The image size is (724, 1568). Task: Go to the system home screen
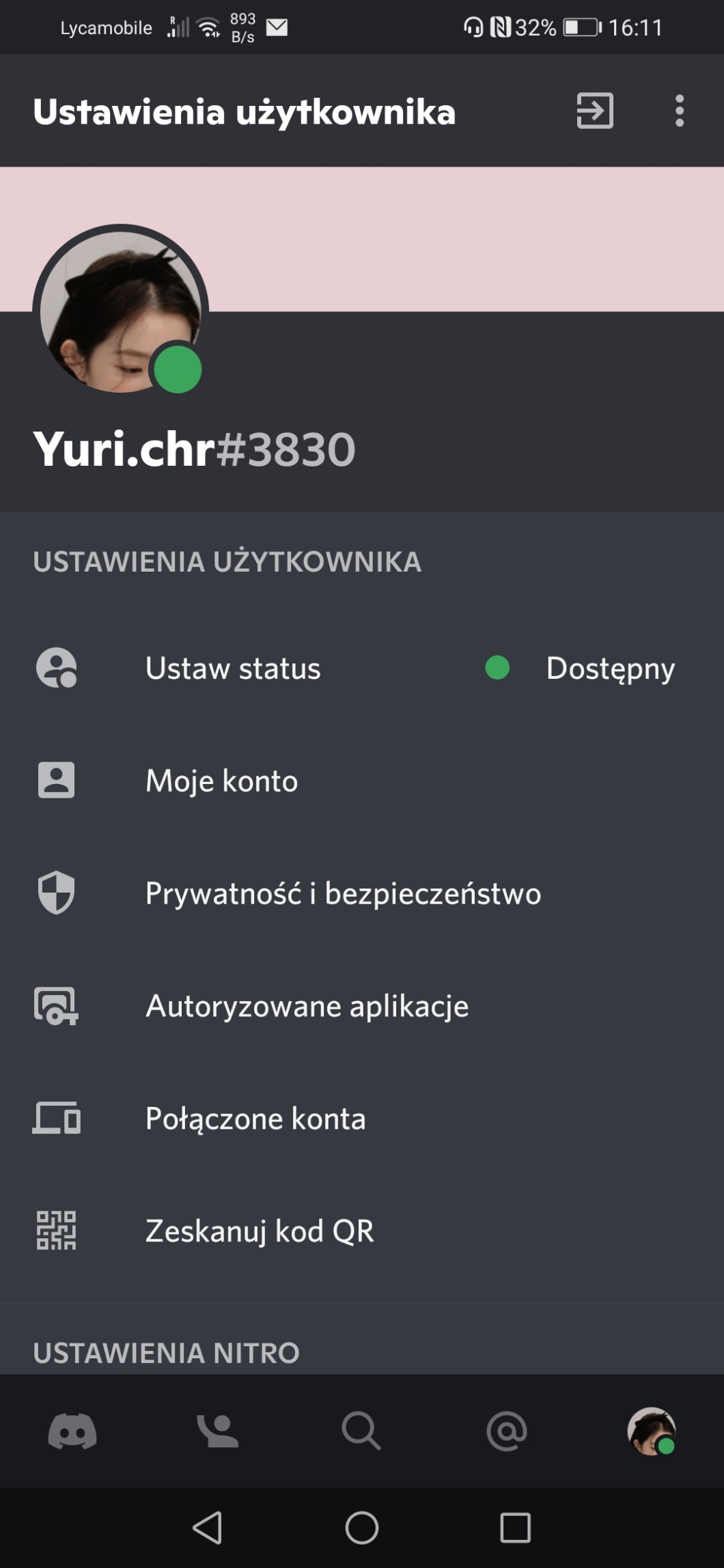click(x=362, y=1528)
